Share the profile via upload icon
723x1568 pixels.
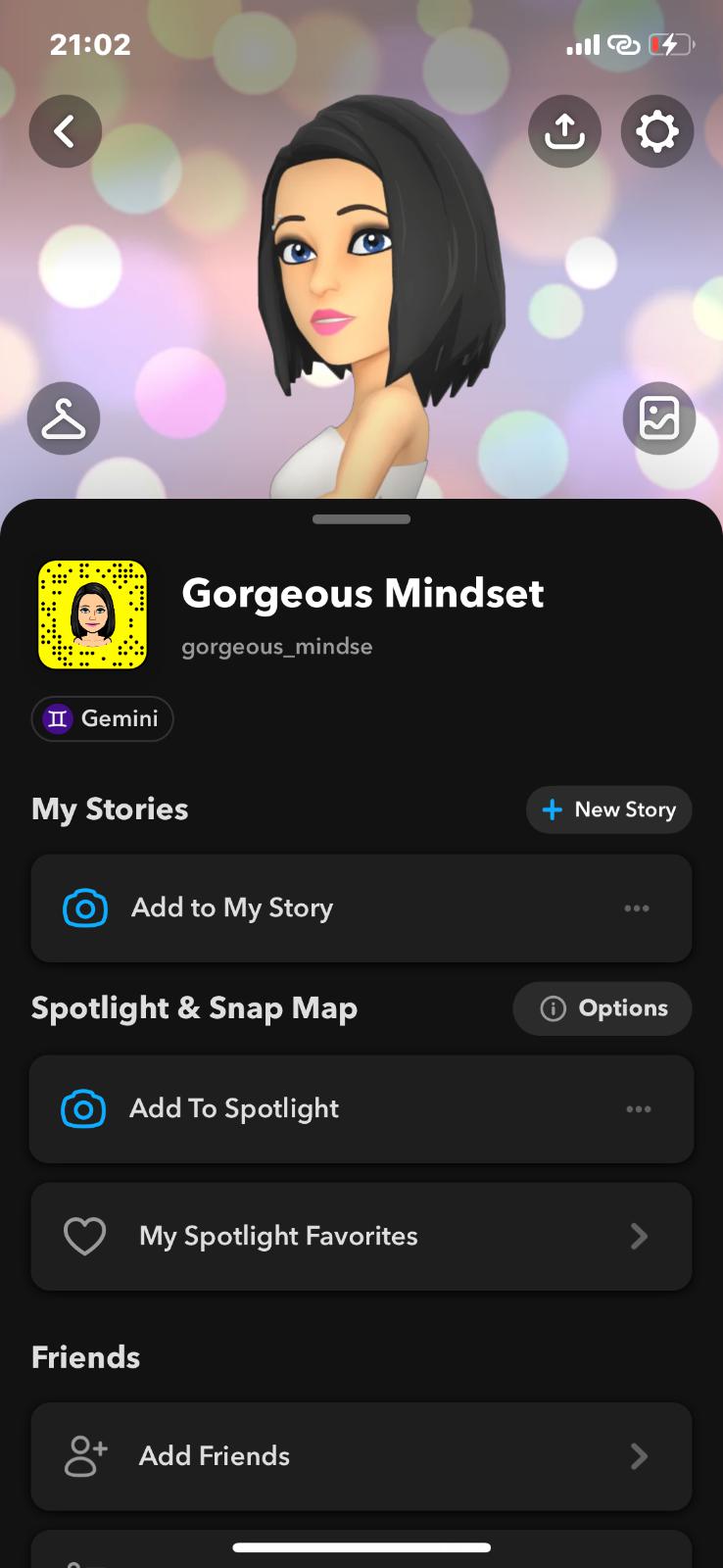click(564, 131)
